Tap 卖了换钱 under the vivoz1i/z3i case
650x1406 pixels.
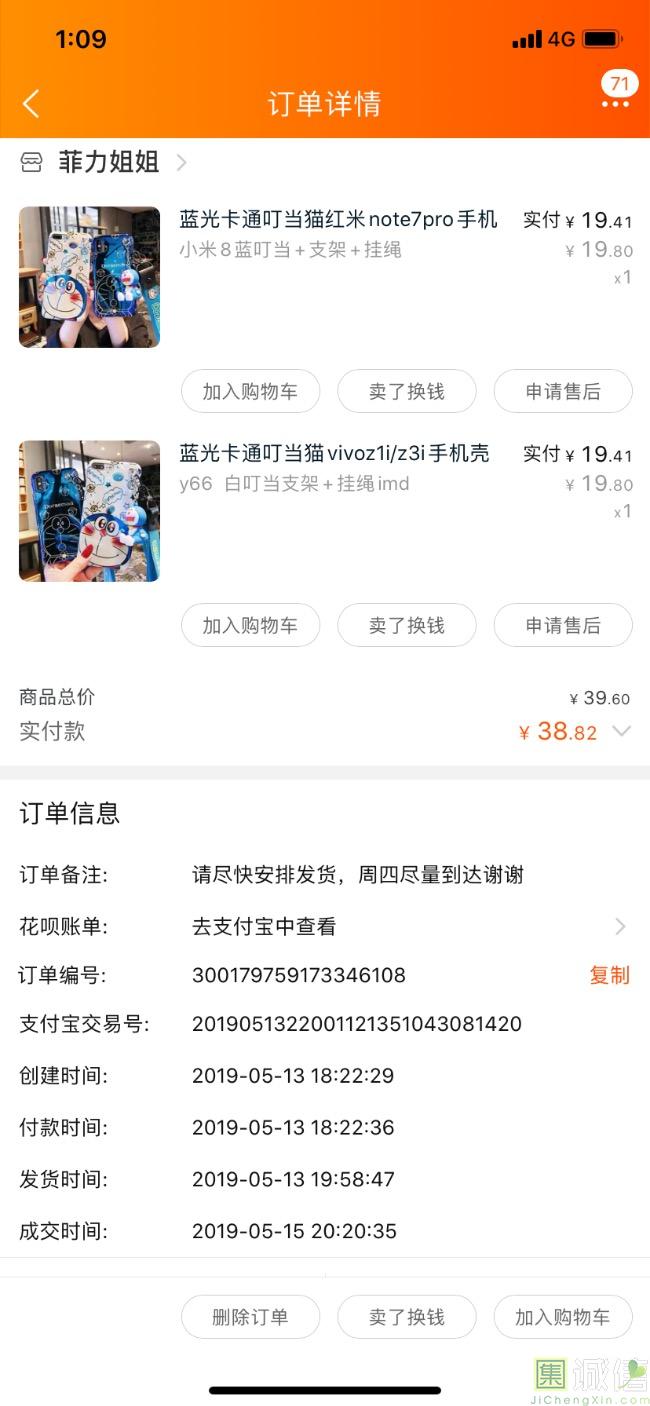coord(406,625)
